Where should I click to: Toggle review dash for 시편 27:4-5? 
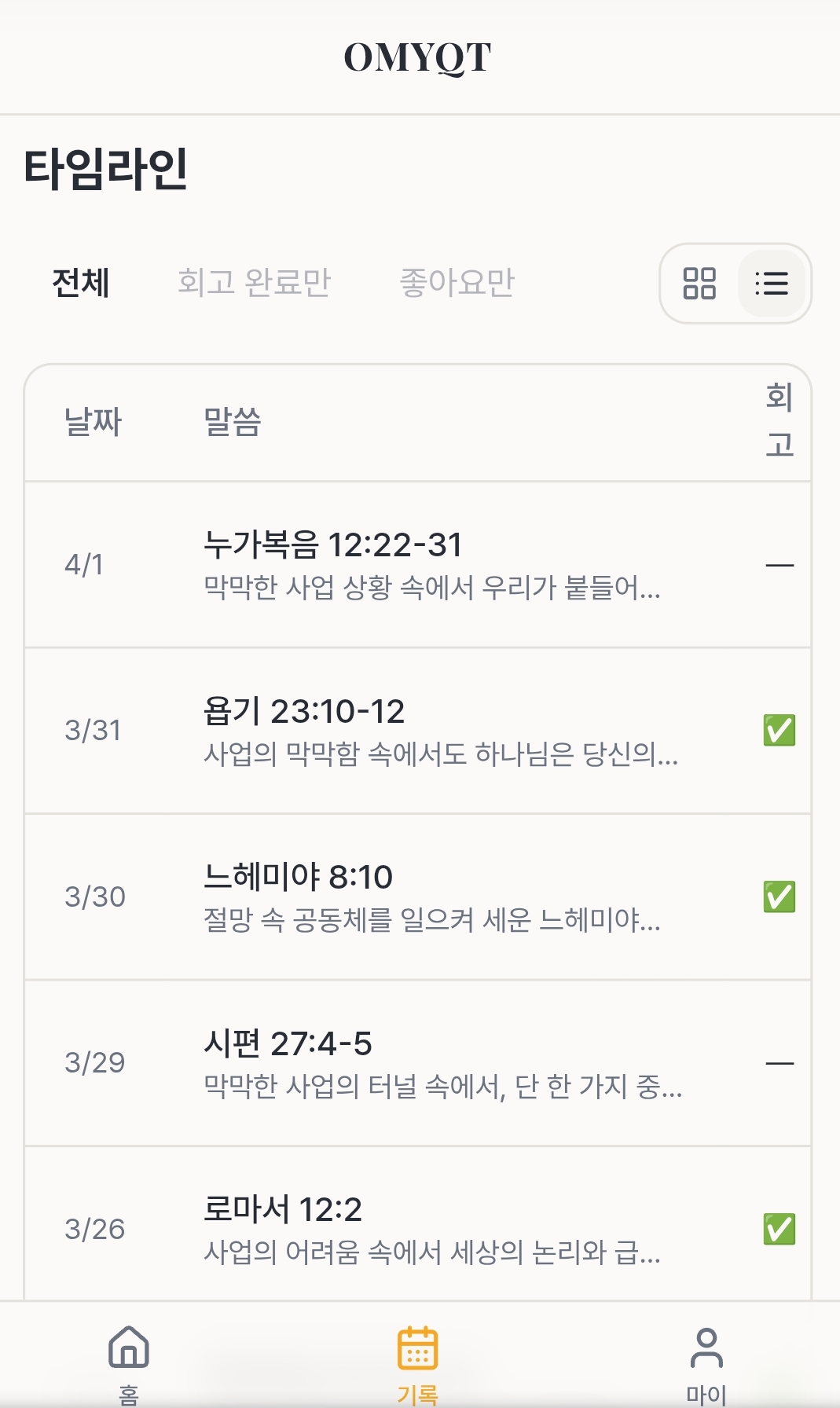779,1061
